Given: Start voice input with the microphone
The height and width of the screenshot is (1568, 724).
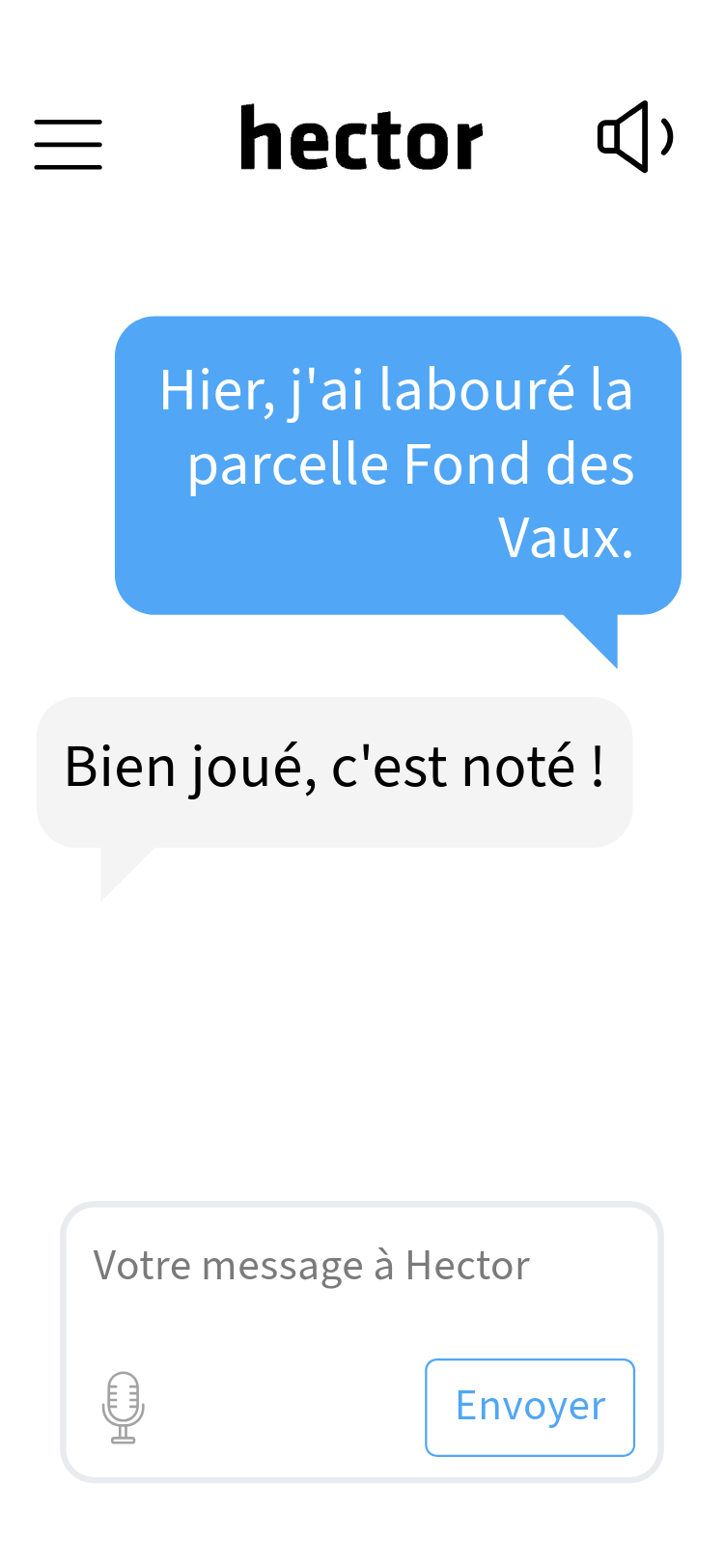Looking at the screenshot, I should pos(124,1407).
